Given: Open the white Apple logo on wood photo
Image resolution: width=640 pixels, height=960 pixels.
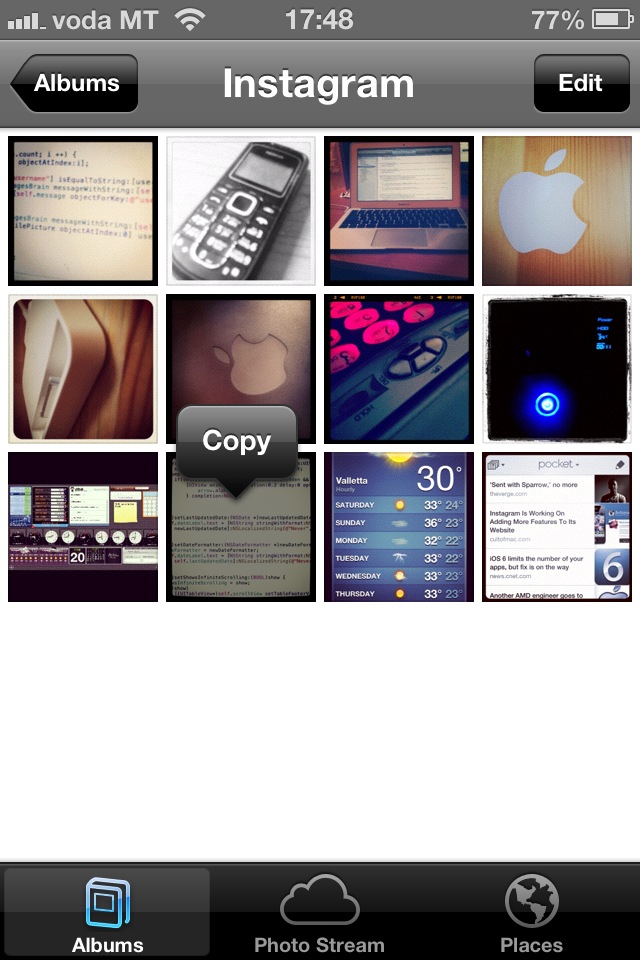Looking at the screenshot, I should coord(557,211).
